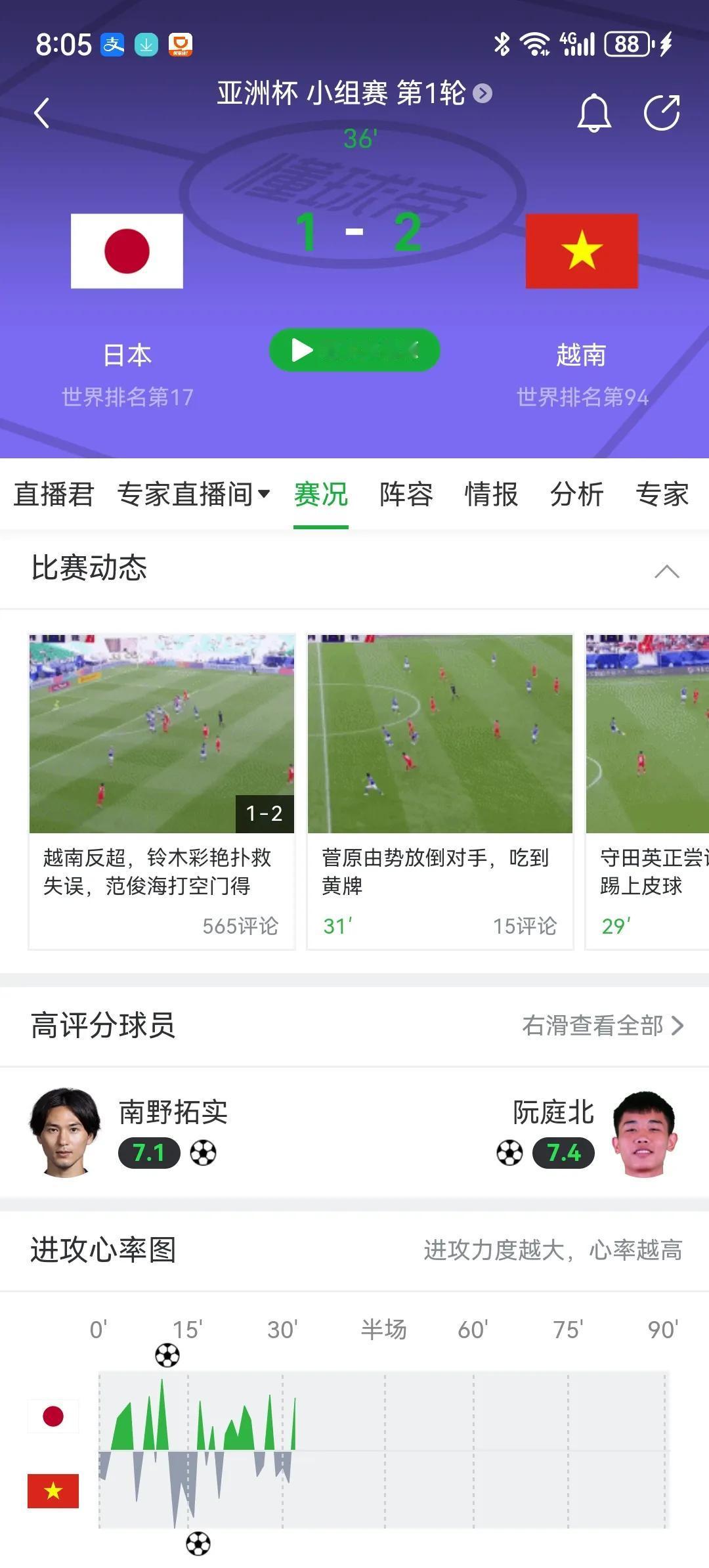Viewport: 709px width, 1568px height.
Task: Open notifications via the bell icon
Action: 593,112
